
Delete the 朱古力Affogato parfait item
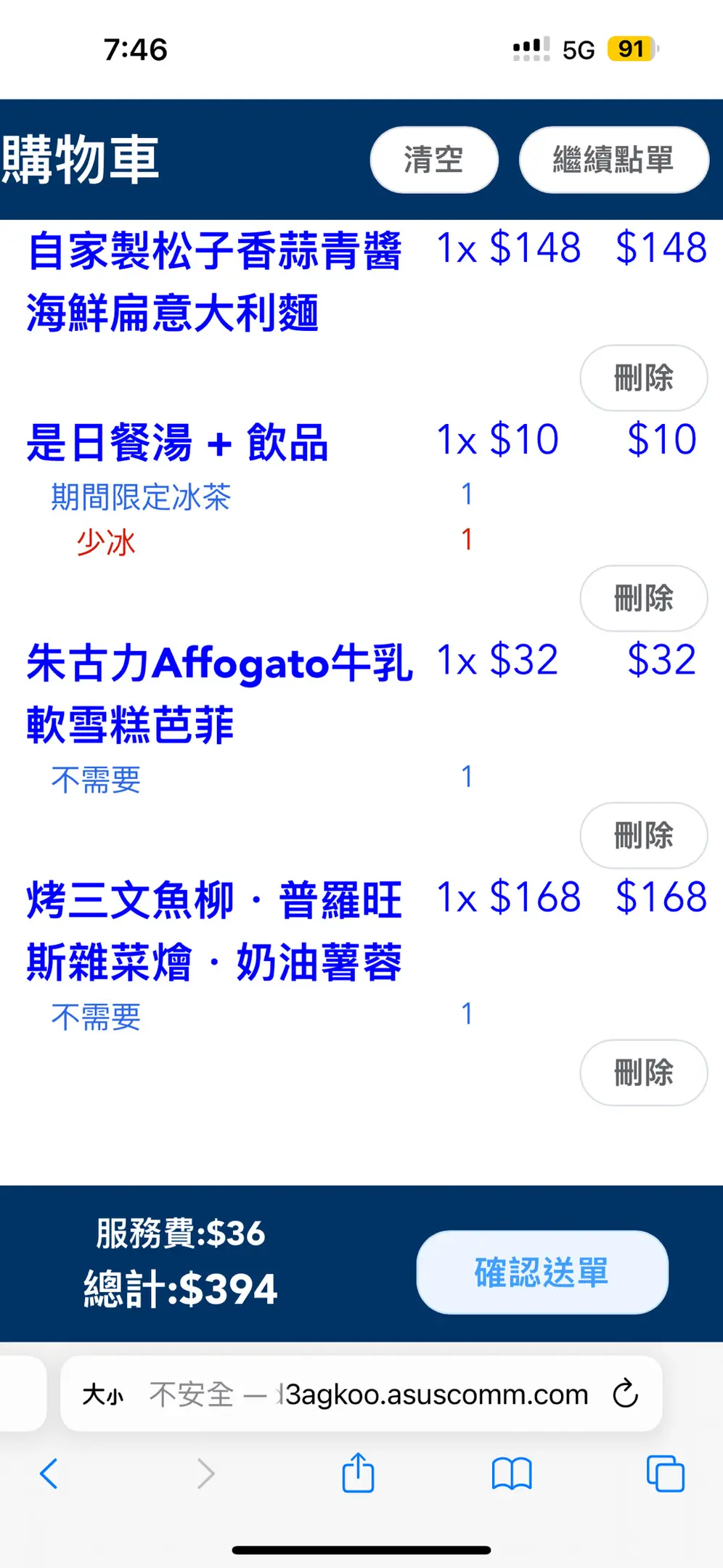(643, 835)
